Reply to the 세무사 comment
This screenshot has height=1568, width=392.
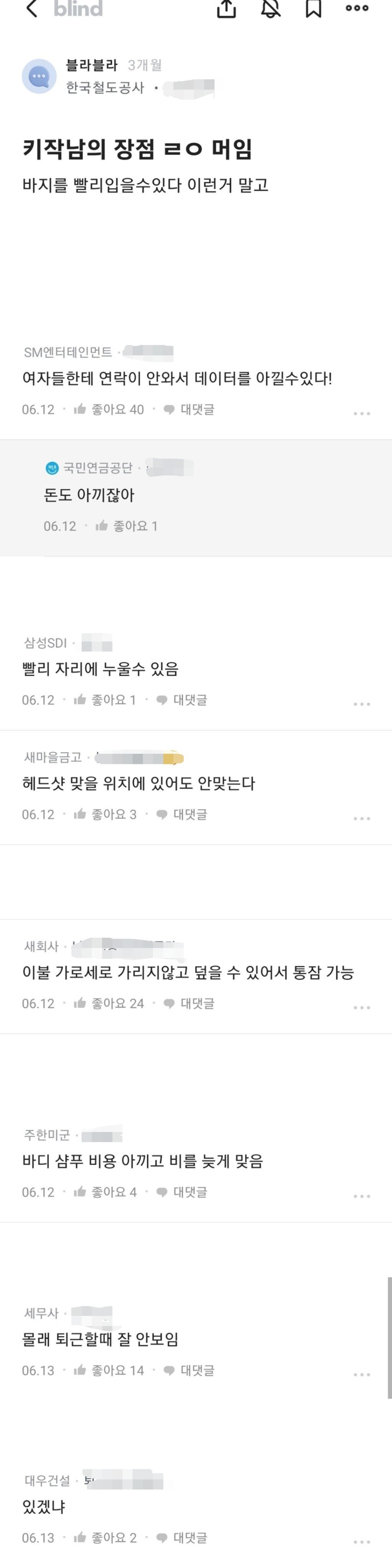click(189, 1370)
